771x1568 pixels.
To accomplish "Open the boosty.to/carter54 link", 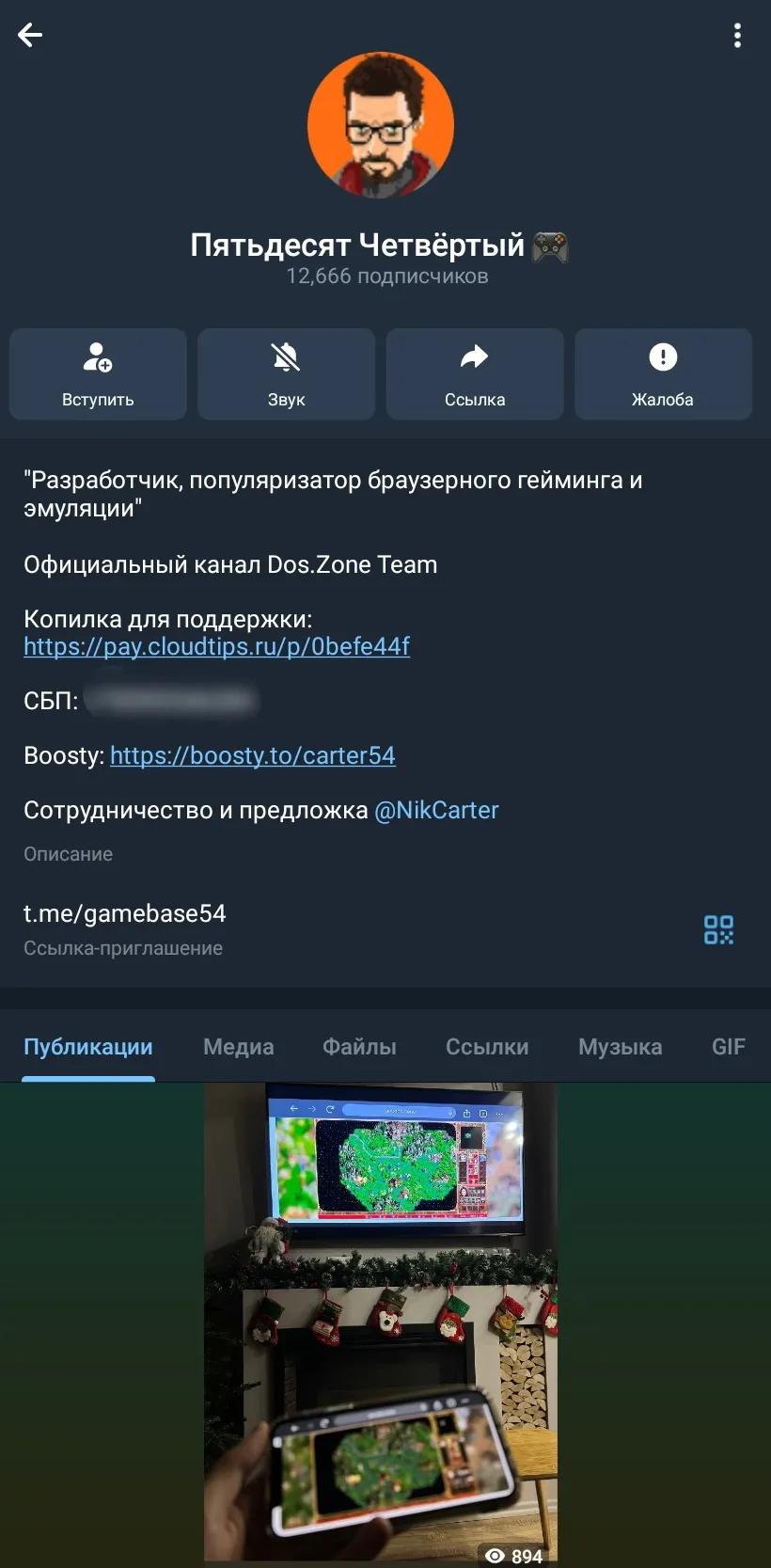I will pos(252,756).
